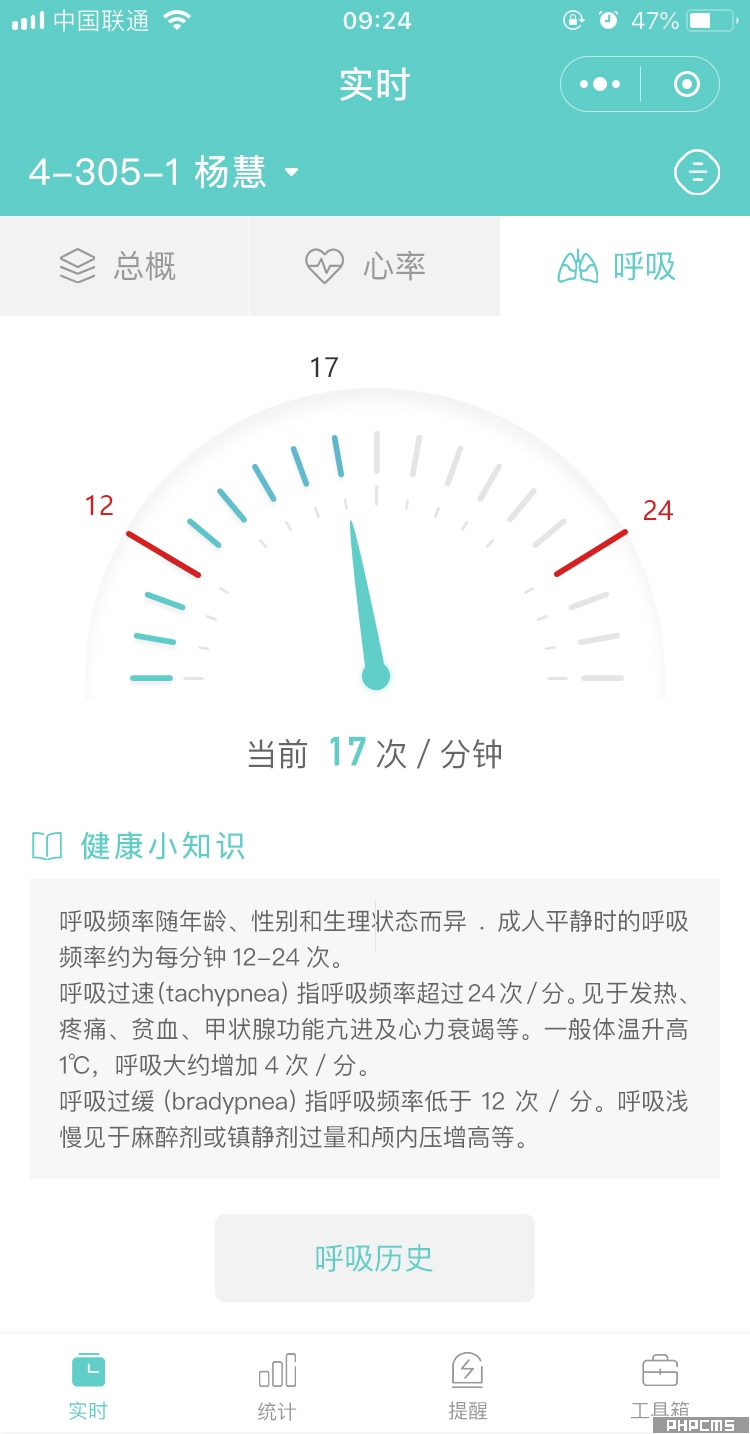Select the 呼吸 breathing tab

point(617,266)
